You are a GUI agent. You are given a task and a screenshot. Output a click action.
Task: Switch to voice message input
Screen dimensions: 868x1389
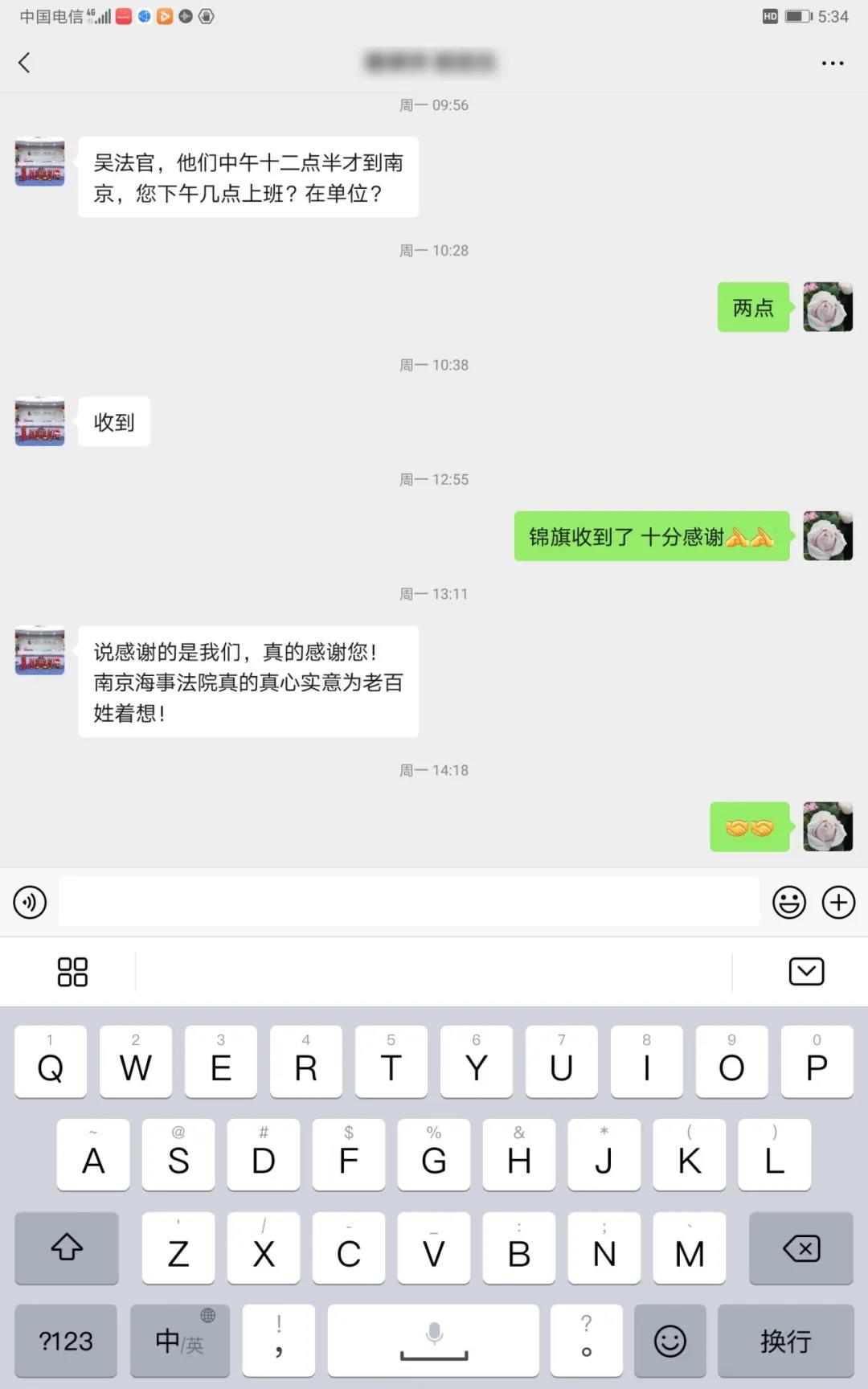(30, 902)
